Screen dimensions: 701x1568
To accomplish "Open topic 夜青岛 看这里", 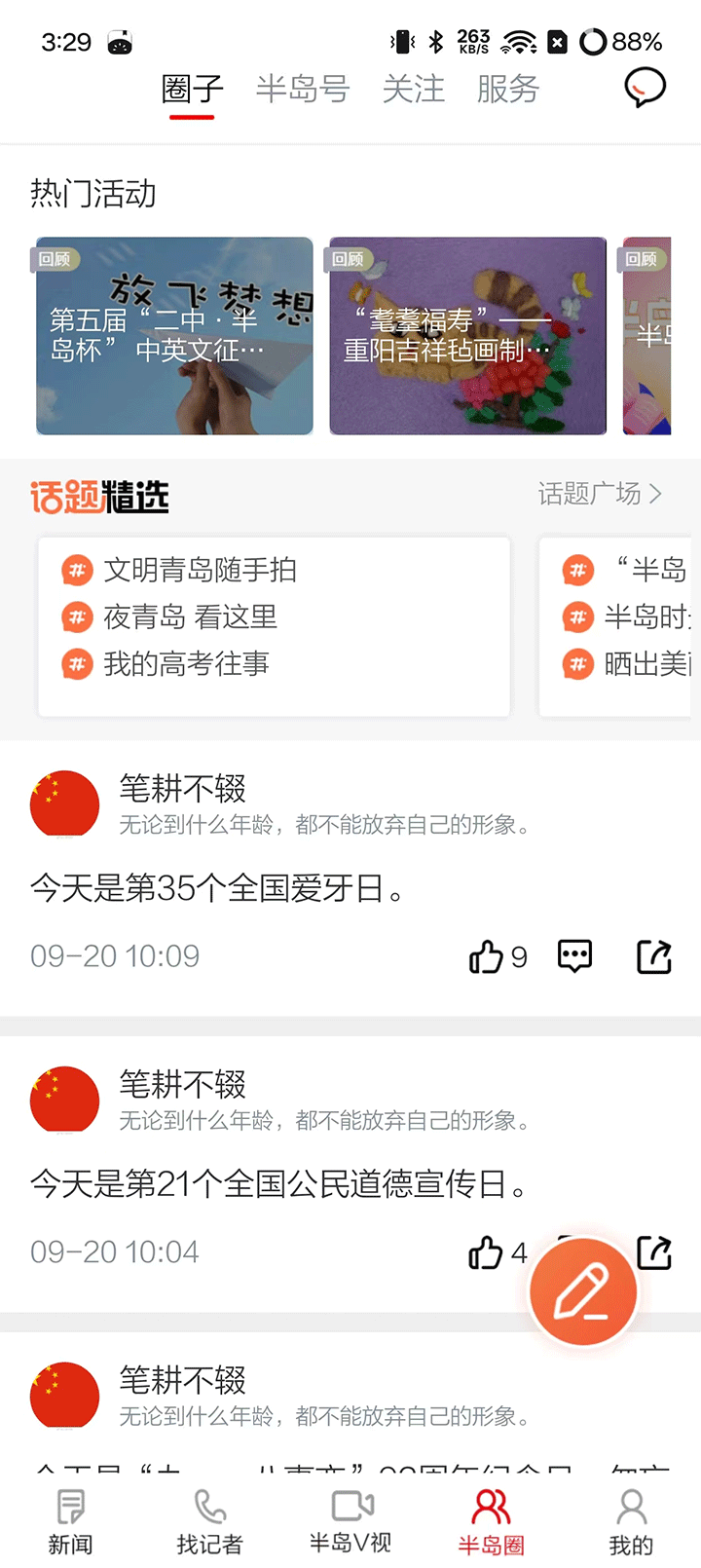I will (190, 616).
